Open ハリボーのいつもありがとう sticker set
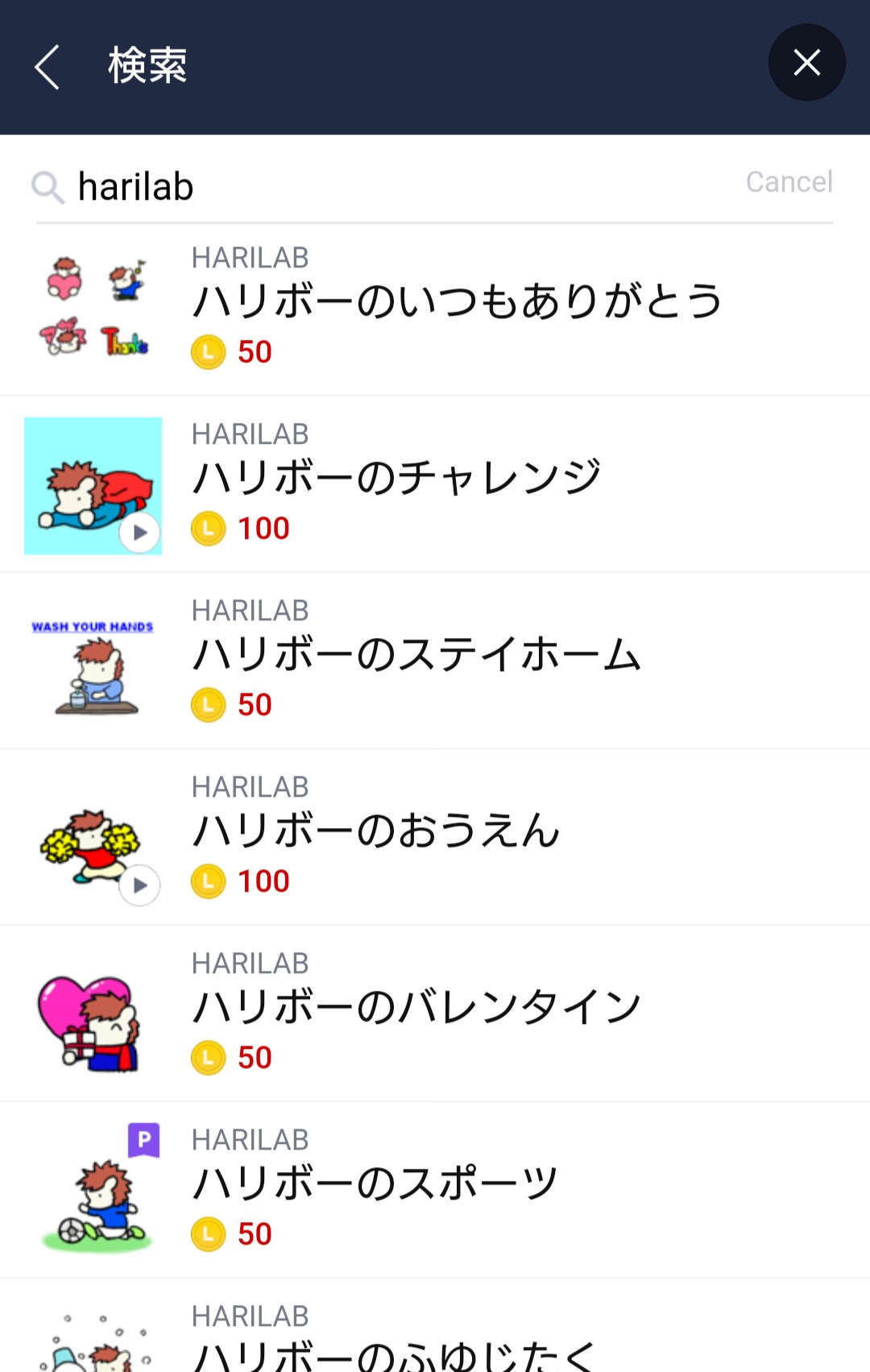The width and height of the screenshot is (870, 1372). (x=455, y=301)
